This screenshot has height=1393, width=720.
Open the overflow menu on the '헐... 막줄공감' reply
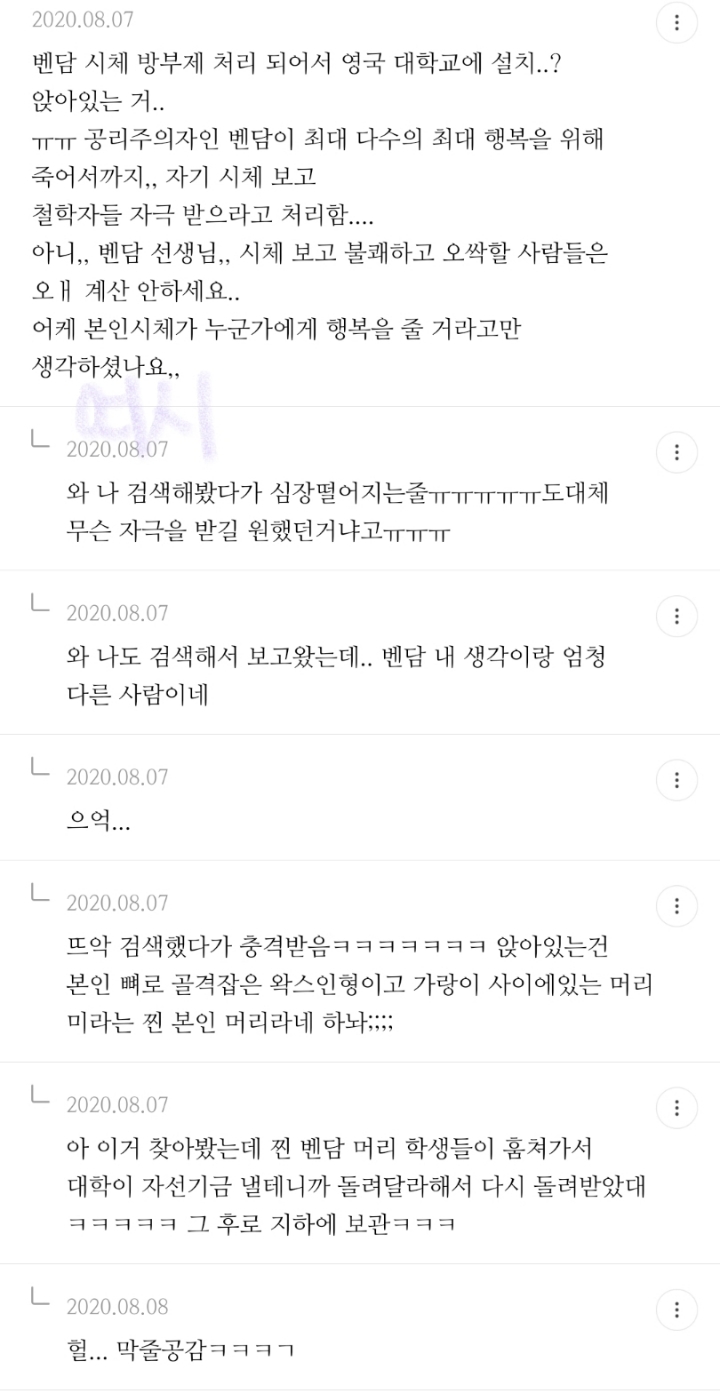677,1309
